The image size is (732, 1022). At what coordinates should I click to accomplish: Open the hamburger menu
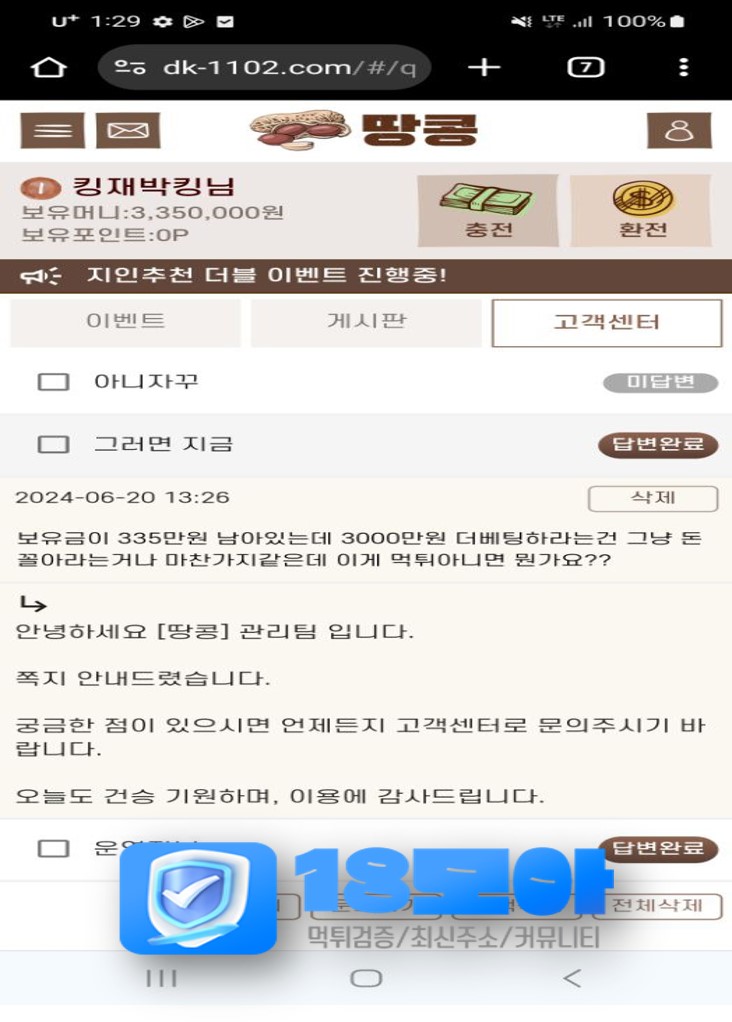[52, 130]
